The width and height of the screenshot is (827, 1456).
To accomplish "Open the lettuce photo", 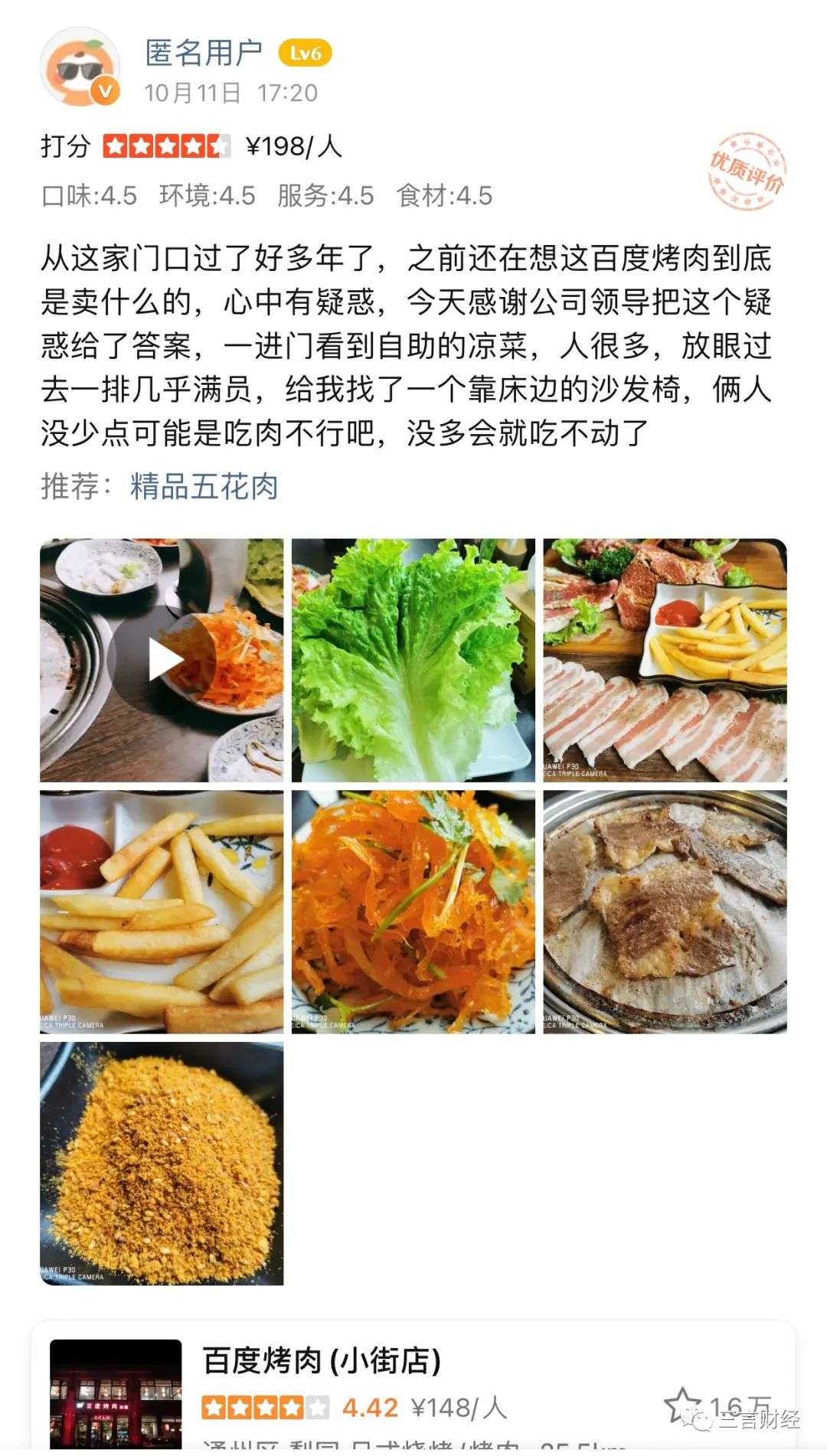I will [413, 660].
